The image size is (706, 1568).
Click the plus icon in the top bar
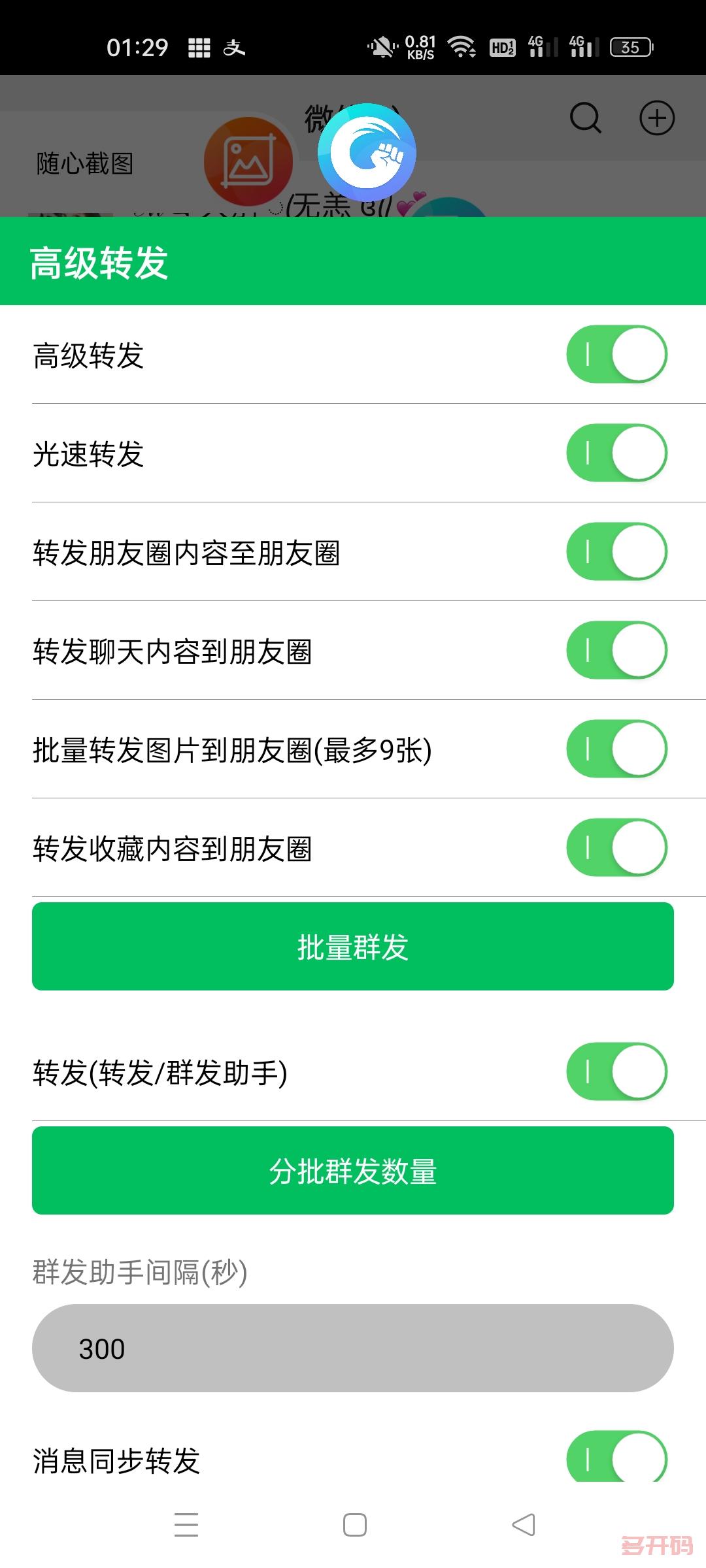(658, 118)
